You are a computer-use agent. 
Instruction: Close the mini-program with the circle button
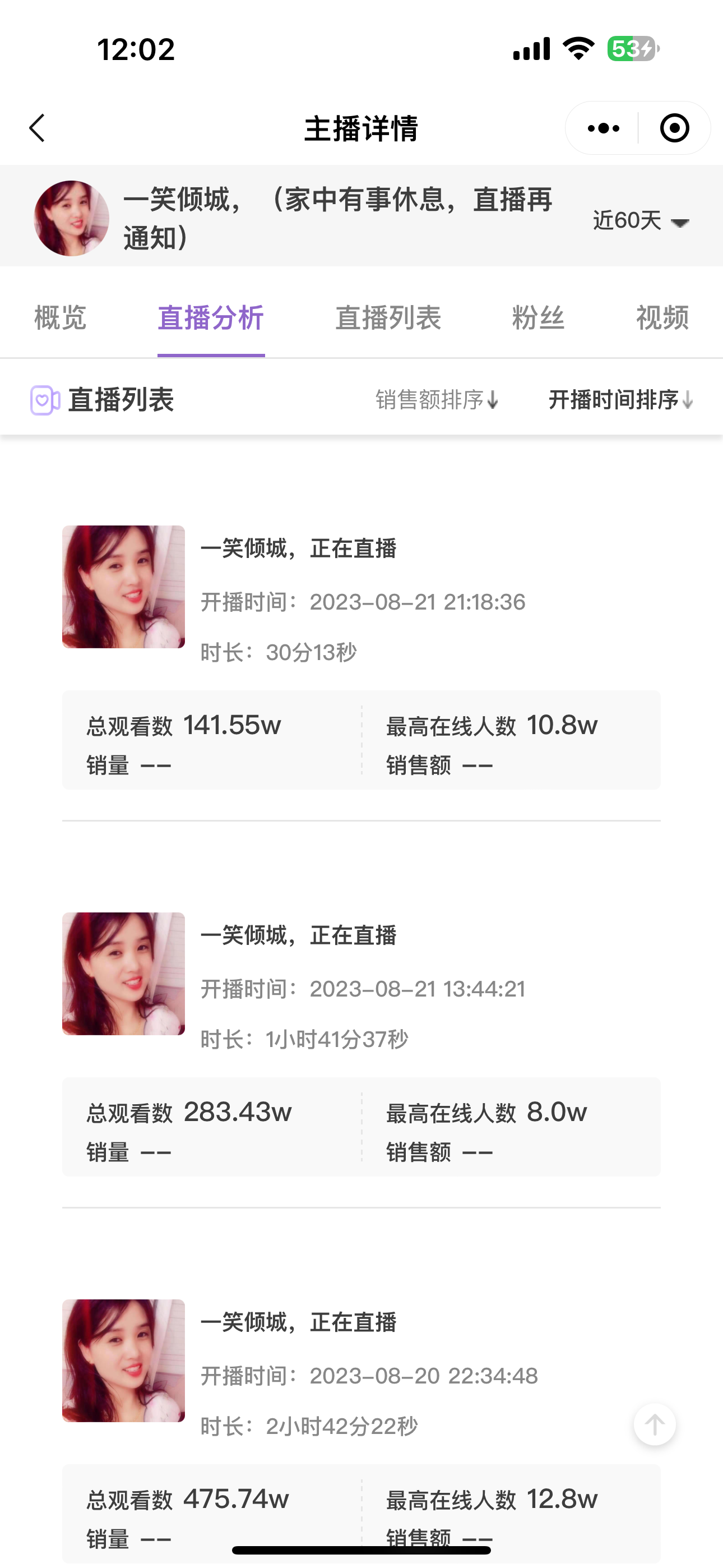coord(674,128)
